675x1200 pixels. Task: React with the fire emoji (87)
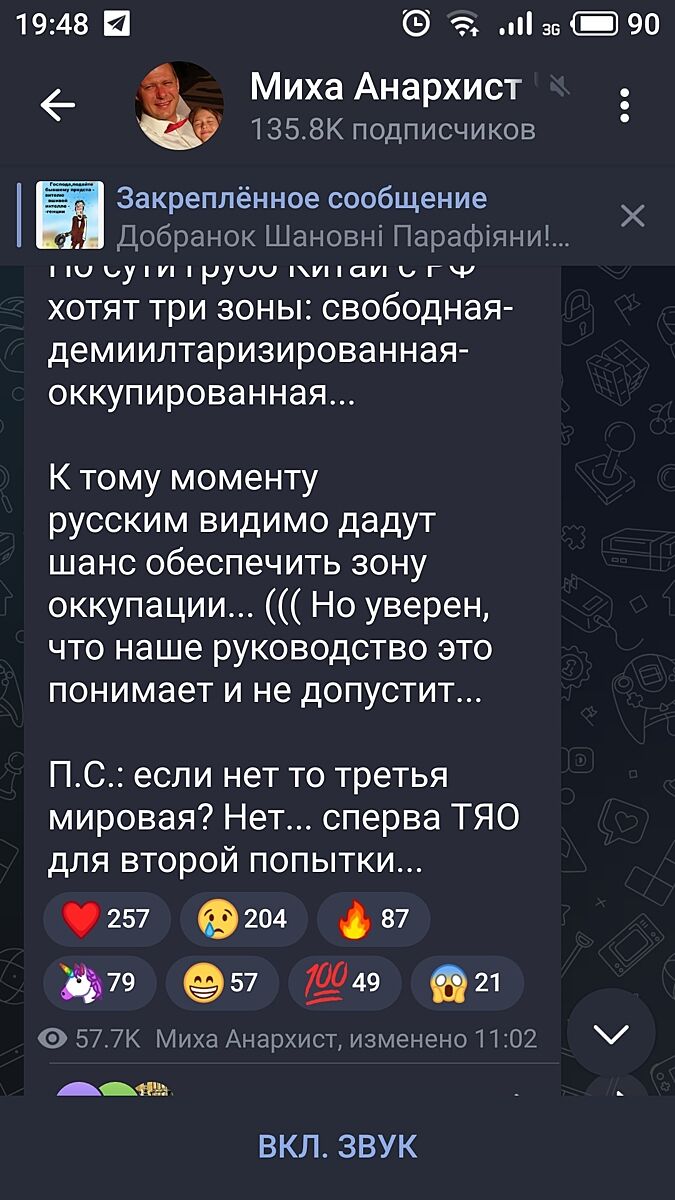(373, 918)
